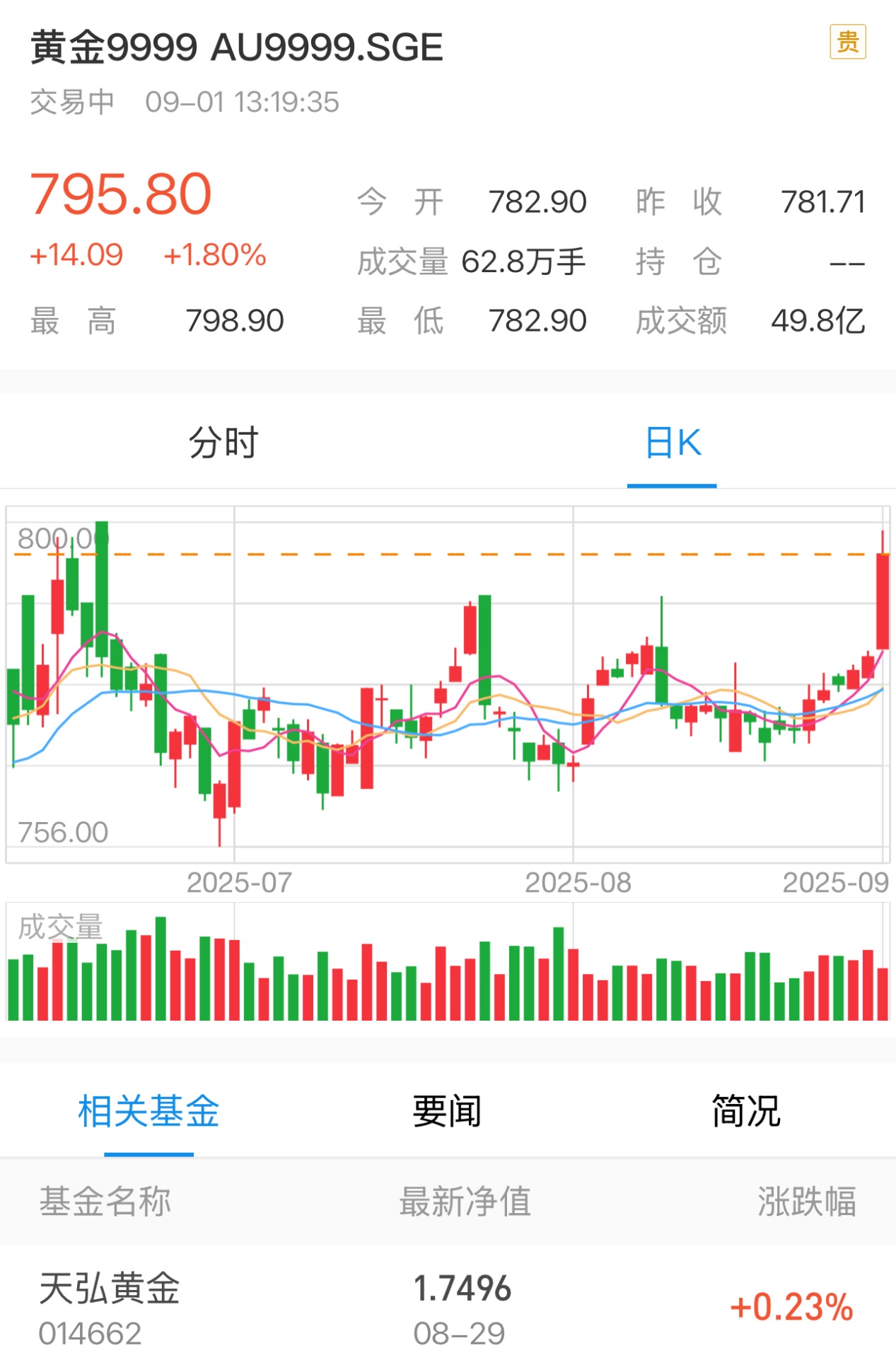Open the 相关基金 tab
The image size is (896, 1372).
149,1110
